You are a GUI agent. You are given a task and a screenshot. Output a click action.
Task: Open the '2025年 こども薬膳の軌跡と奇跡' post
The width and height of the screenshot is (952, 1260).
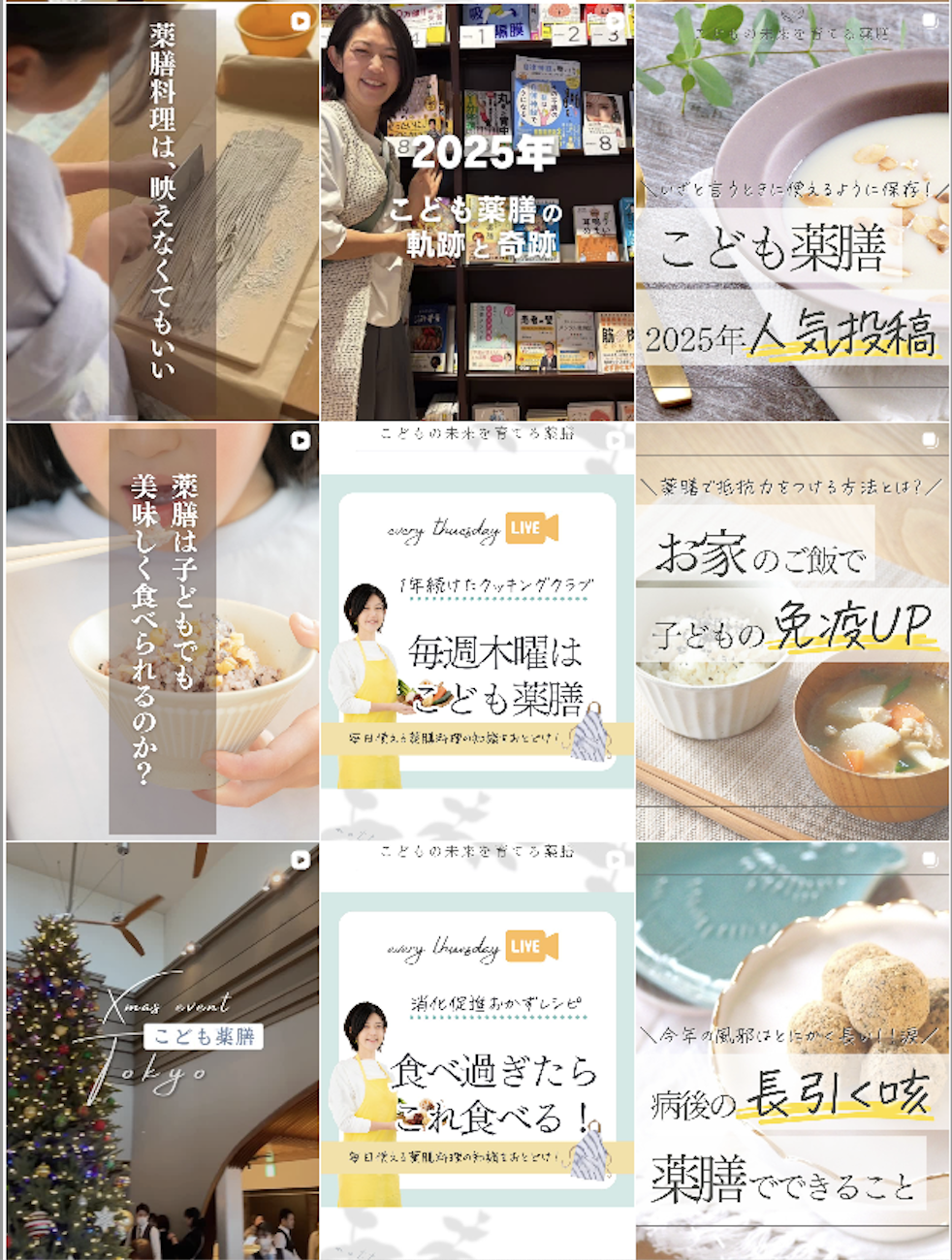click(477, 211)
